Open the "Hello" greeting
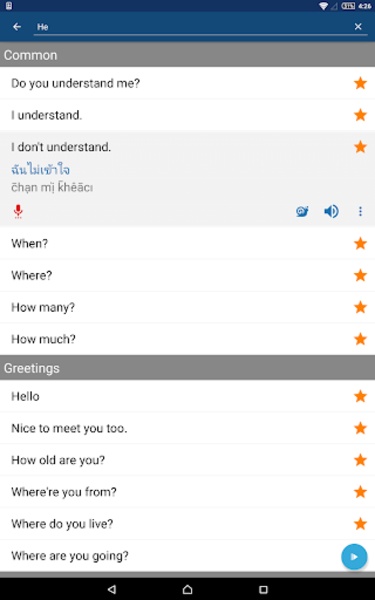The height and width of the screenshot is (600, 375). click(188, 396)
